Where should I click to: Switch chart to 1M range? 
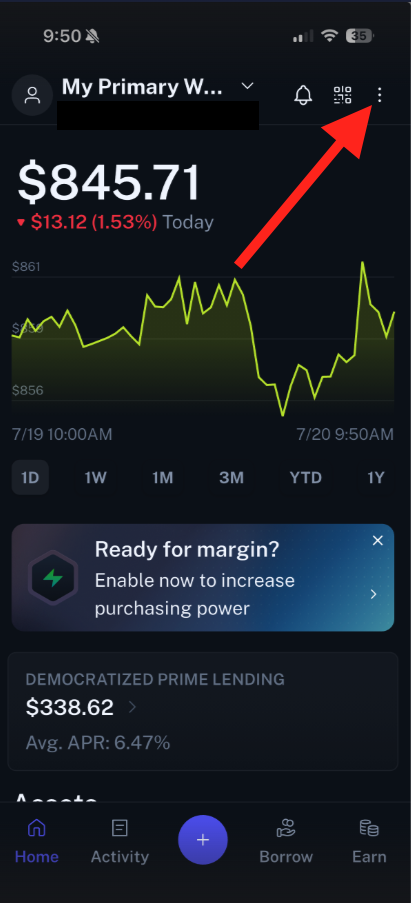[162, 477]
